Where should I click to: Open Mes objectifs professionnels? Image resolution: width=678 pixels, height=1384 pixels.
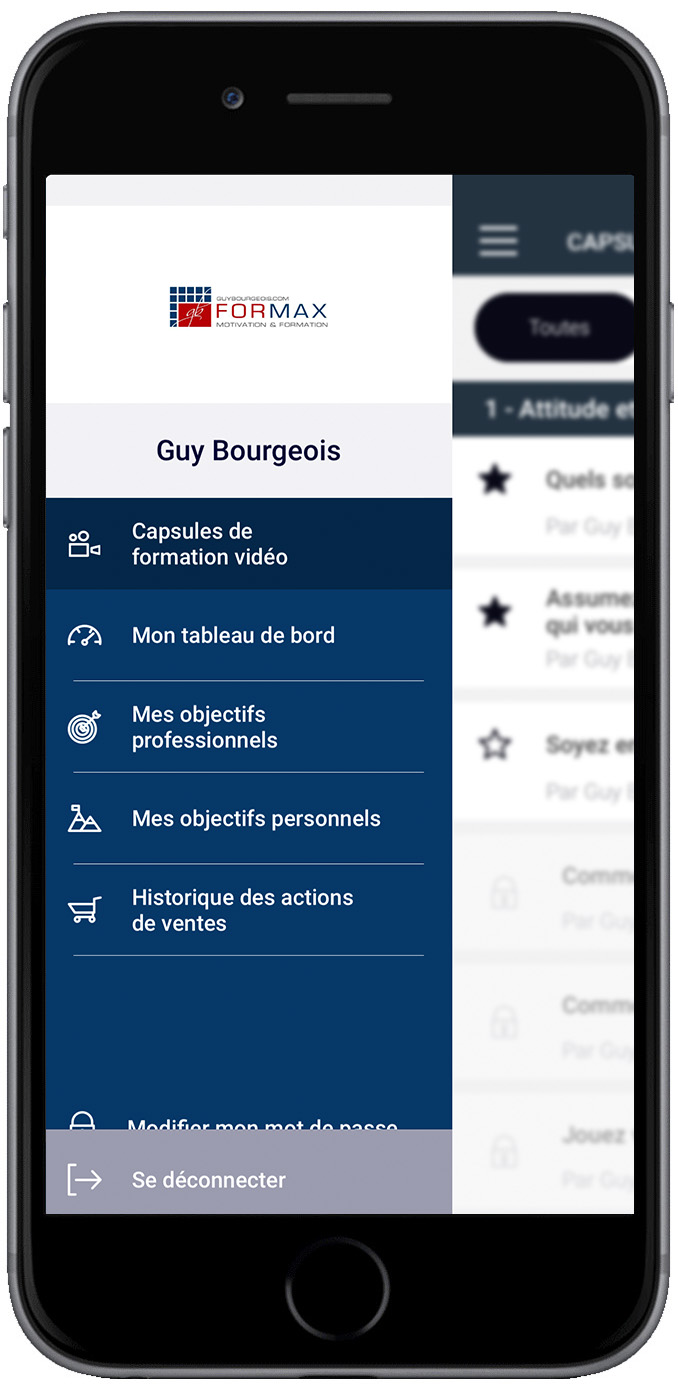click(x=205, y=727)
